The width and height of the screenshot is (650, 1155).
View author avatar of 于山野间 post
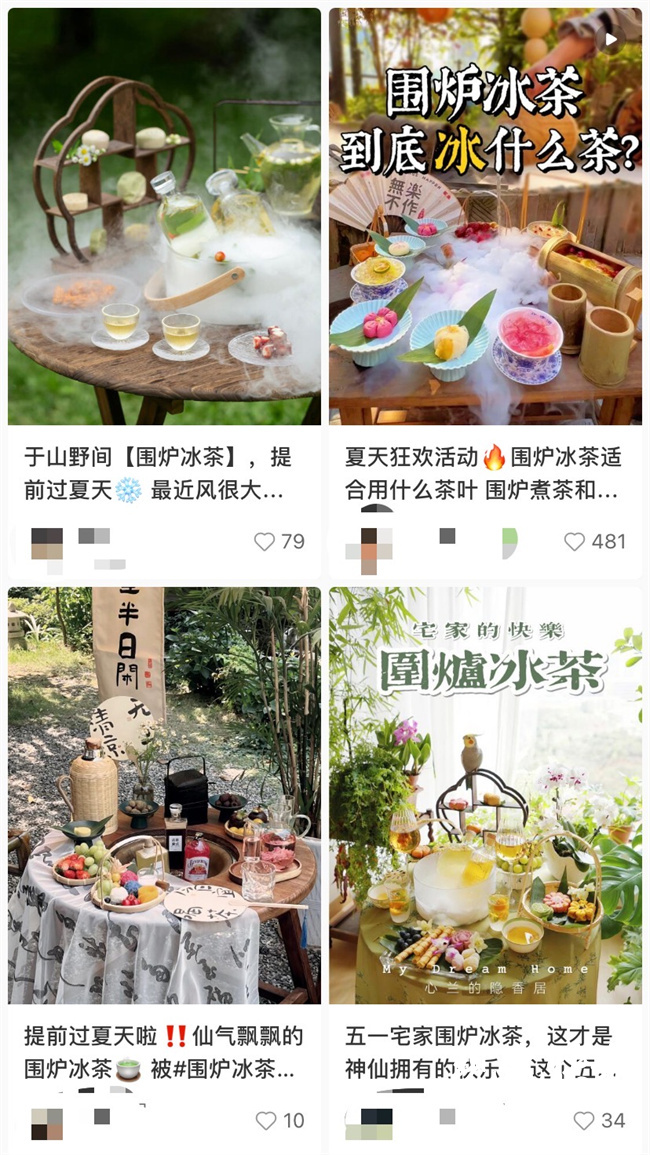46,543
